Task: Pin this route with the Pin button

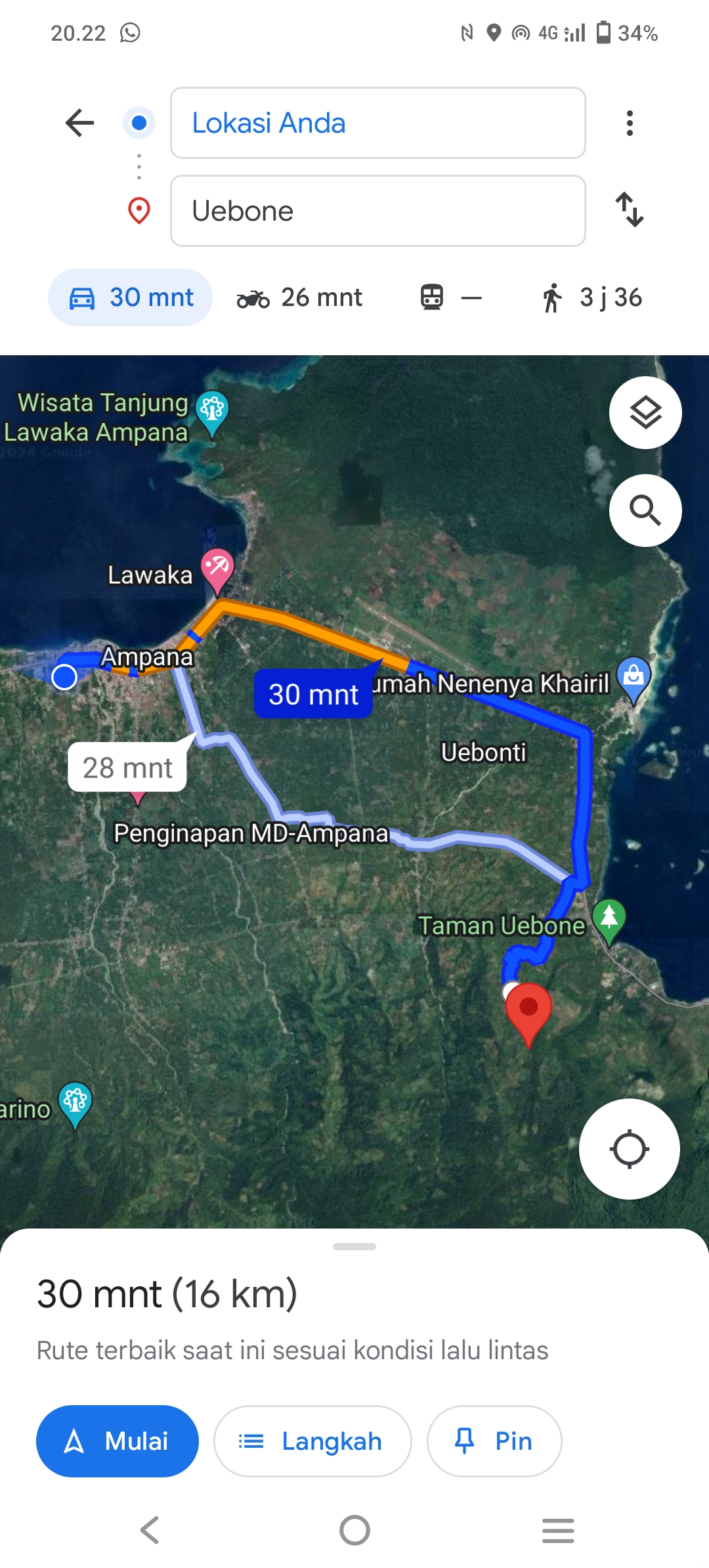Action: tap(494, 1441)
